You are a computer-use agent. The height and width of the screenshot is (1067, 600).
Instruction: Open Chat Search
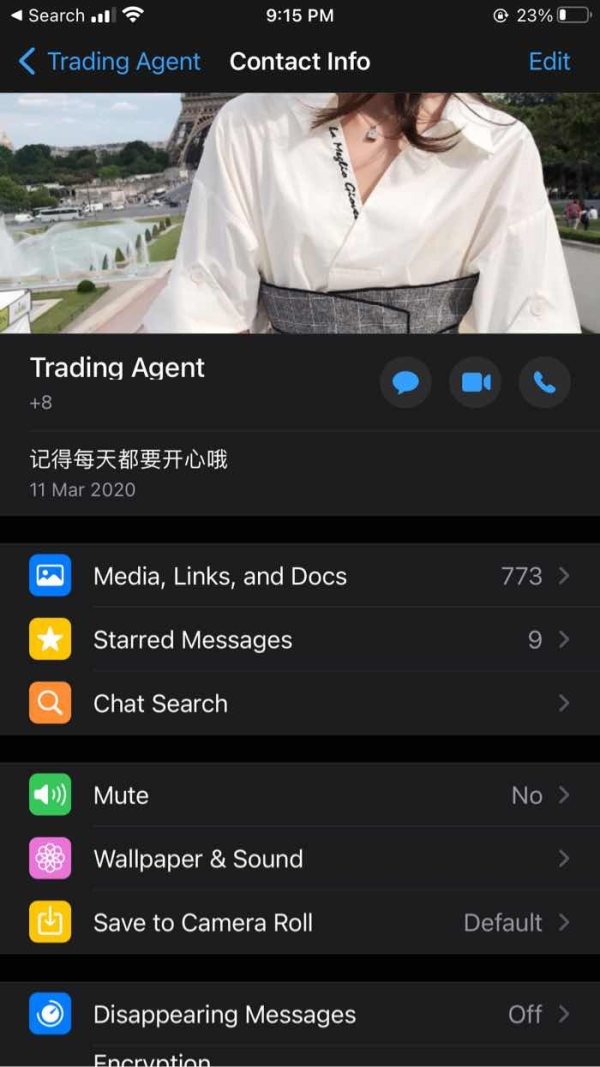300,704
